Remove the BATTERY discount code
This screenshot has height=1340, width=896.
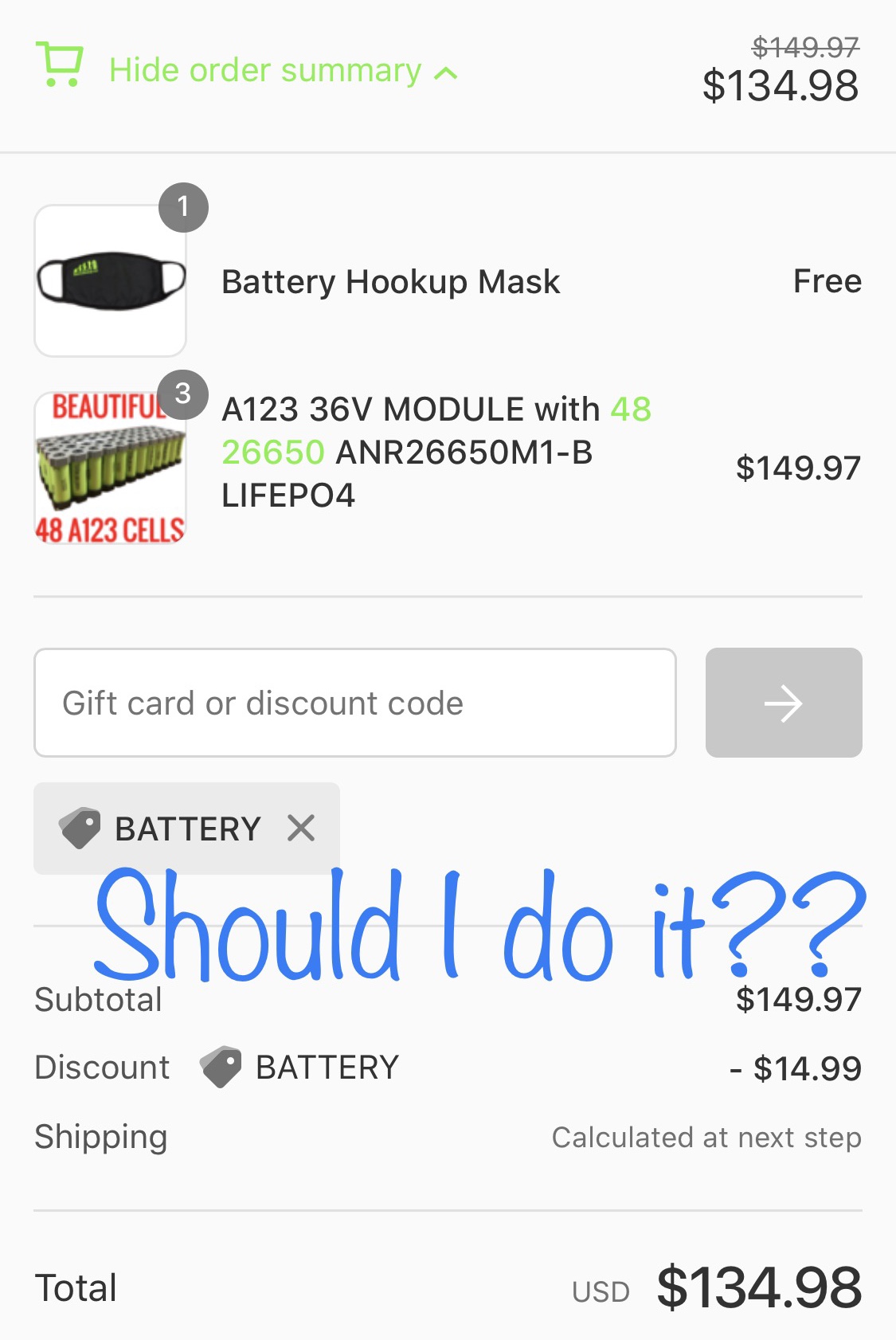[301, 829]
